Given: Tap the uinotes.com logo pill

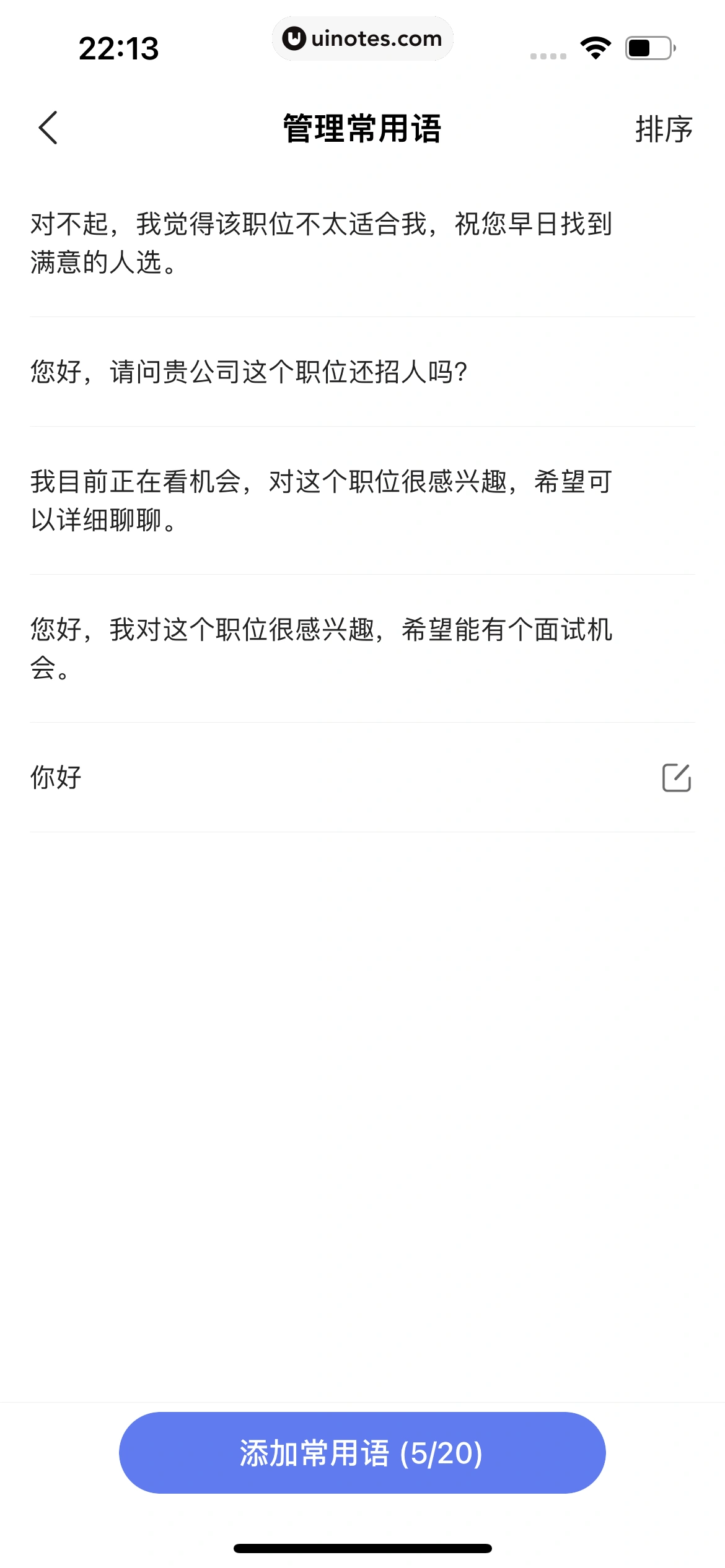Looking at the screenshot, I should pos(362,38).
